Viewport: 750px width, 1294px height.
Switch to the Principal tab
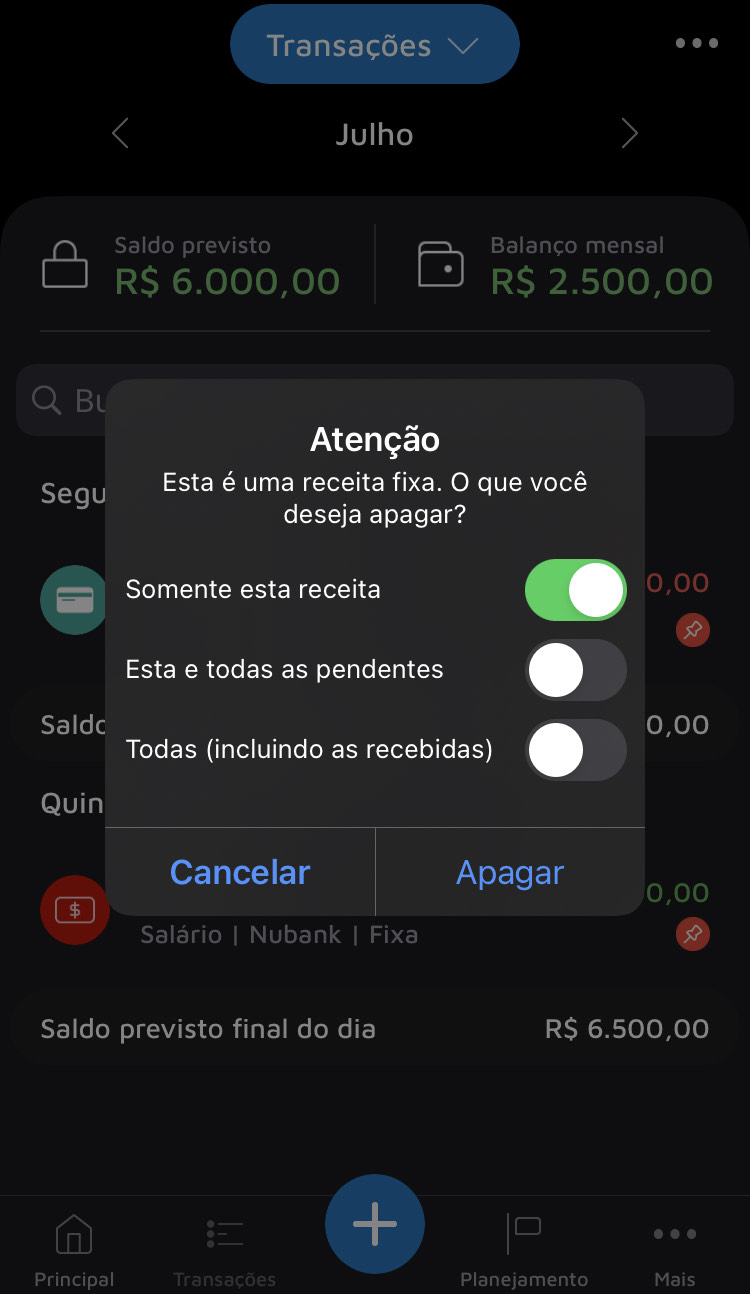click(74, 1250)
